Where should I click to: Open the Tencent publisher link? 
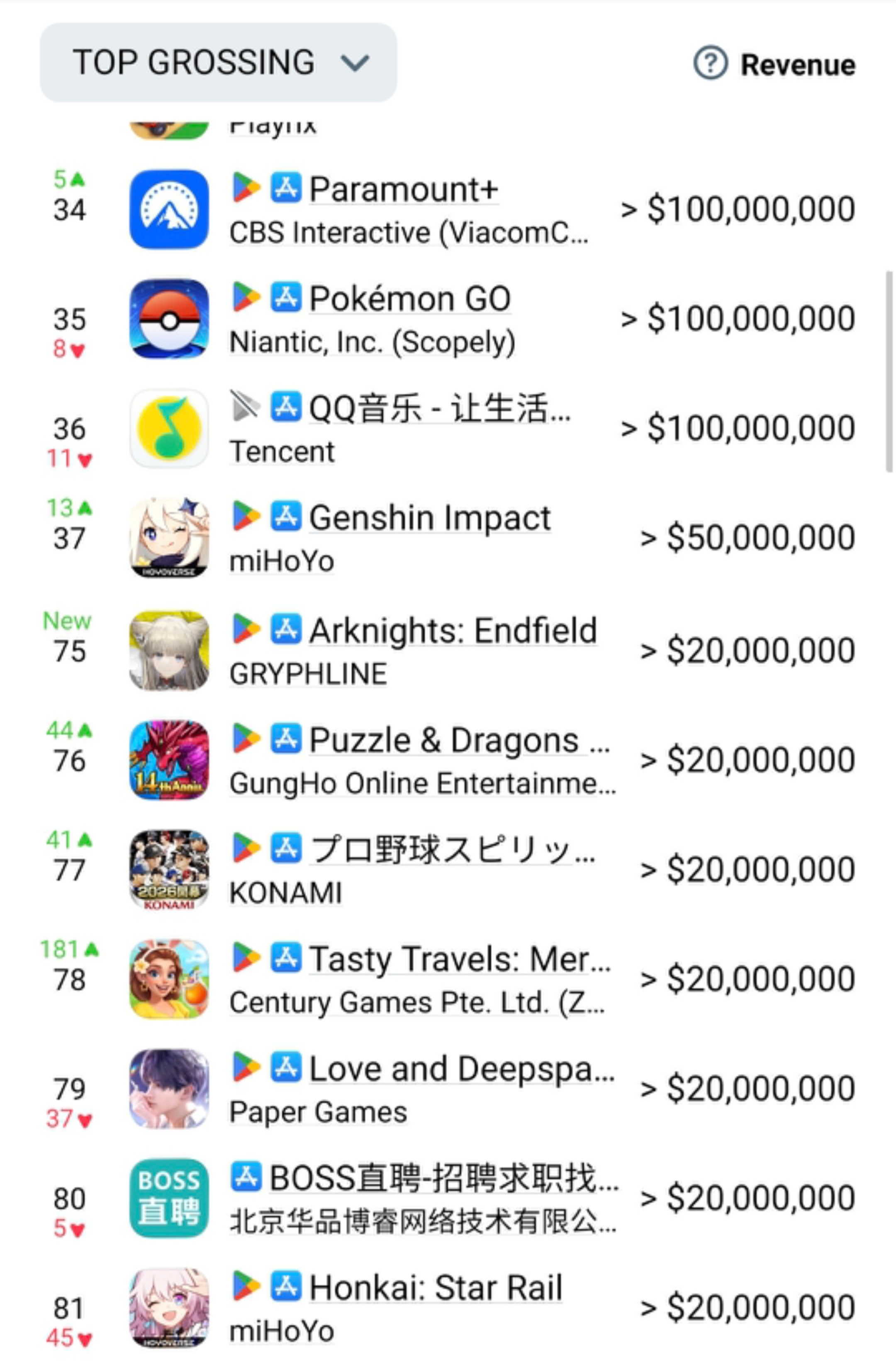pyautogui.click(x=282, y=451)
